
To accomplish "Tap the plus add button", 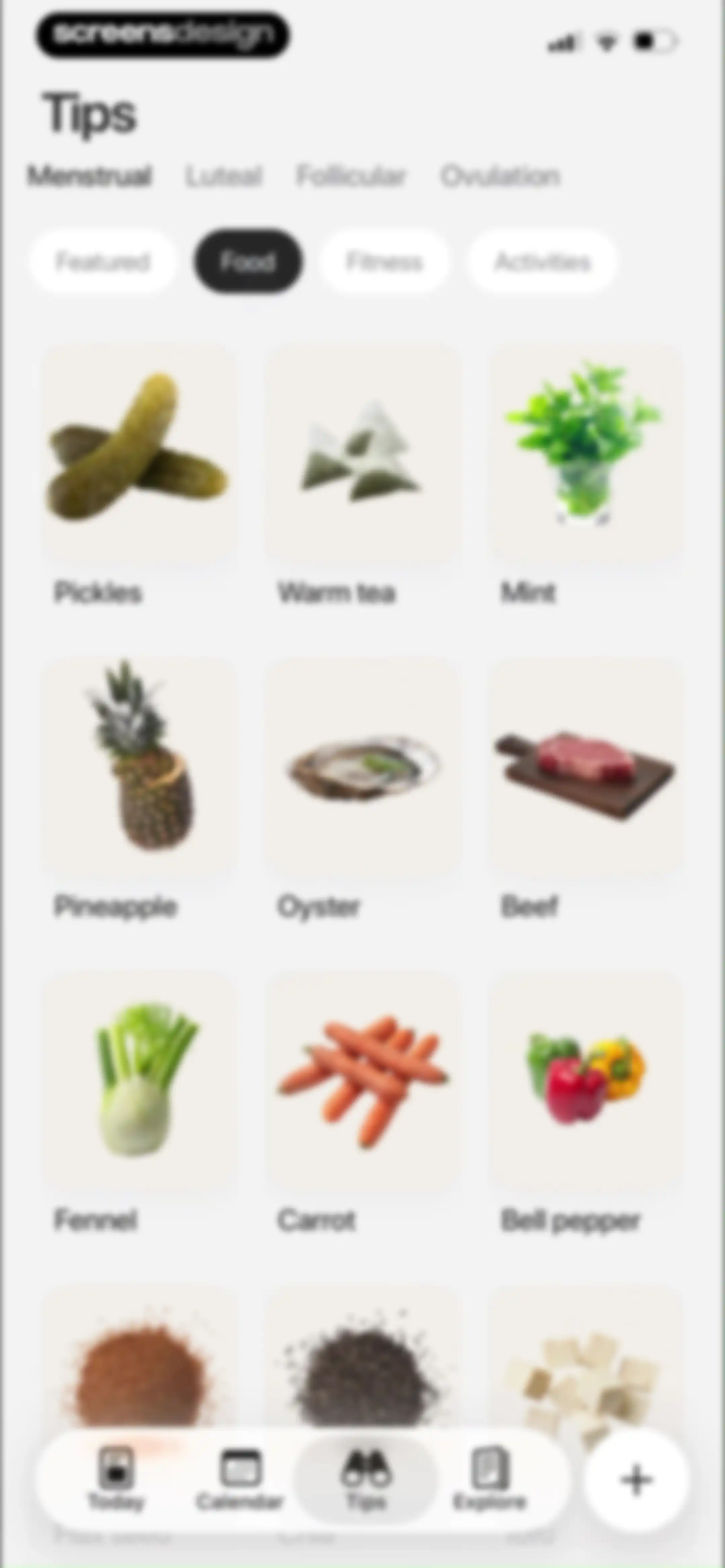I will click(x=635, y=1480).
